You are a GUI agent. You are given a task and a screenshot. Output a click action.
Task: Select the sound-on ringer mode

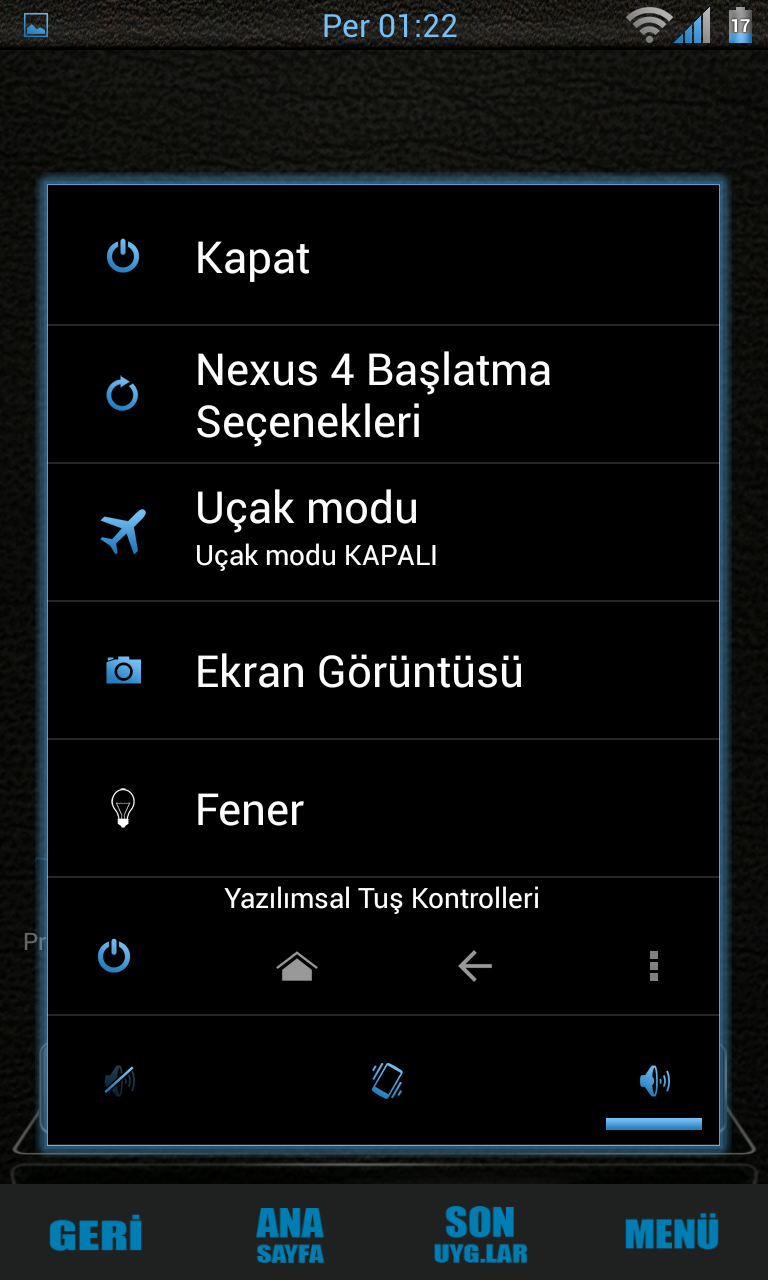tap(654, 1080)
